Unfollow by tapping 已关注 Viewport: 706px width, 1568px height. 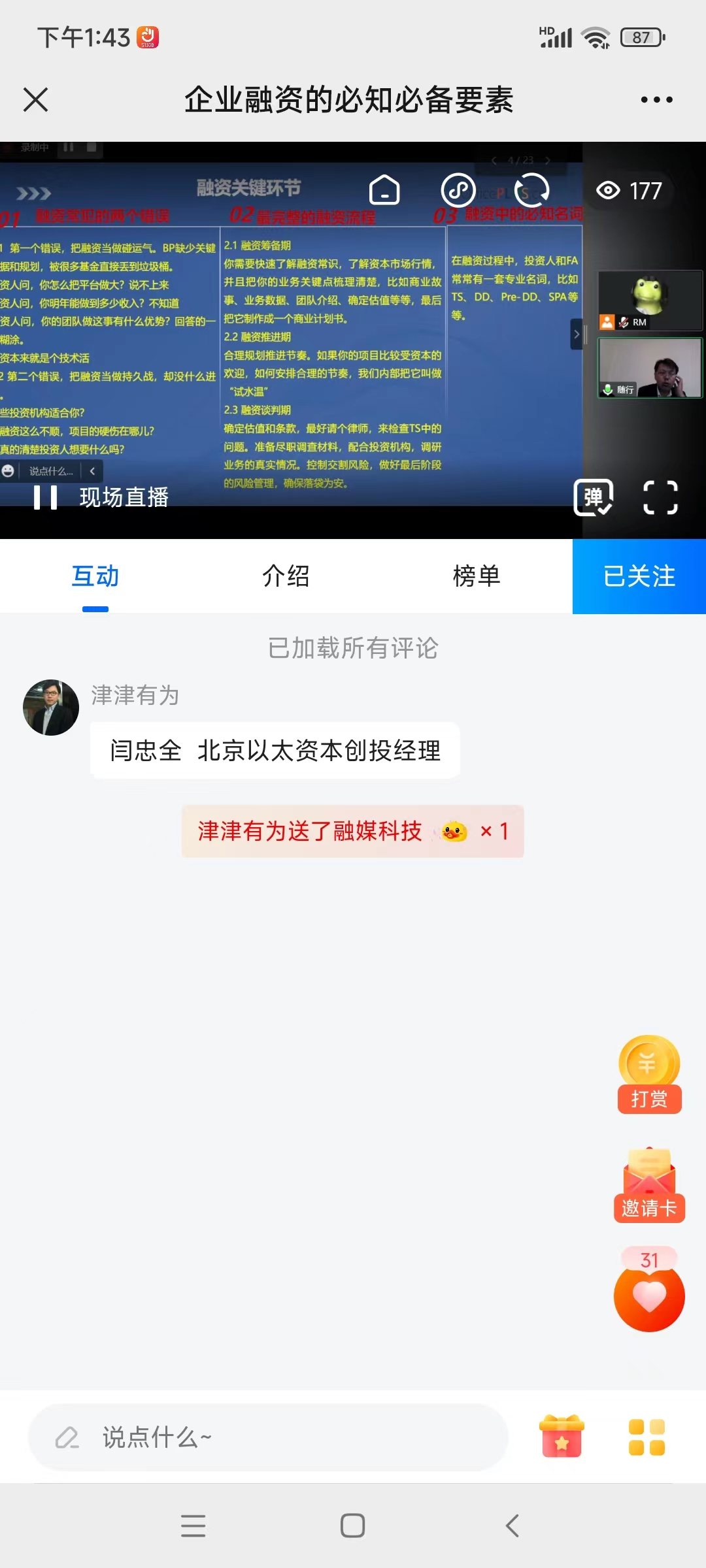click(x=639, y=576)
